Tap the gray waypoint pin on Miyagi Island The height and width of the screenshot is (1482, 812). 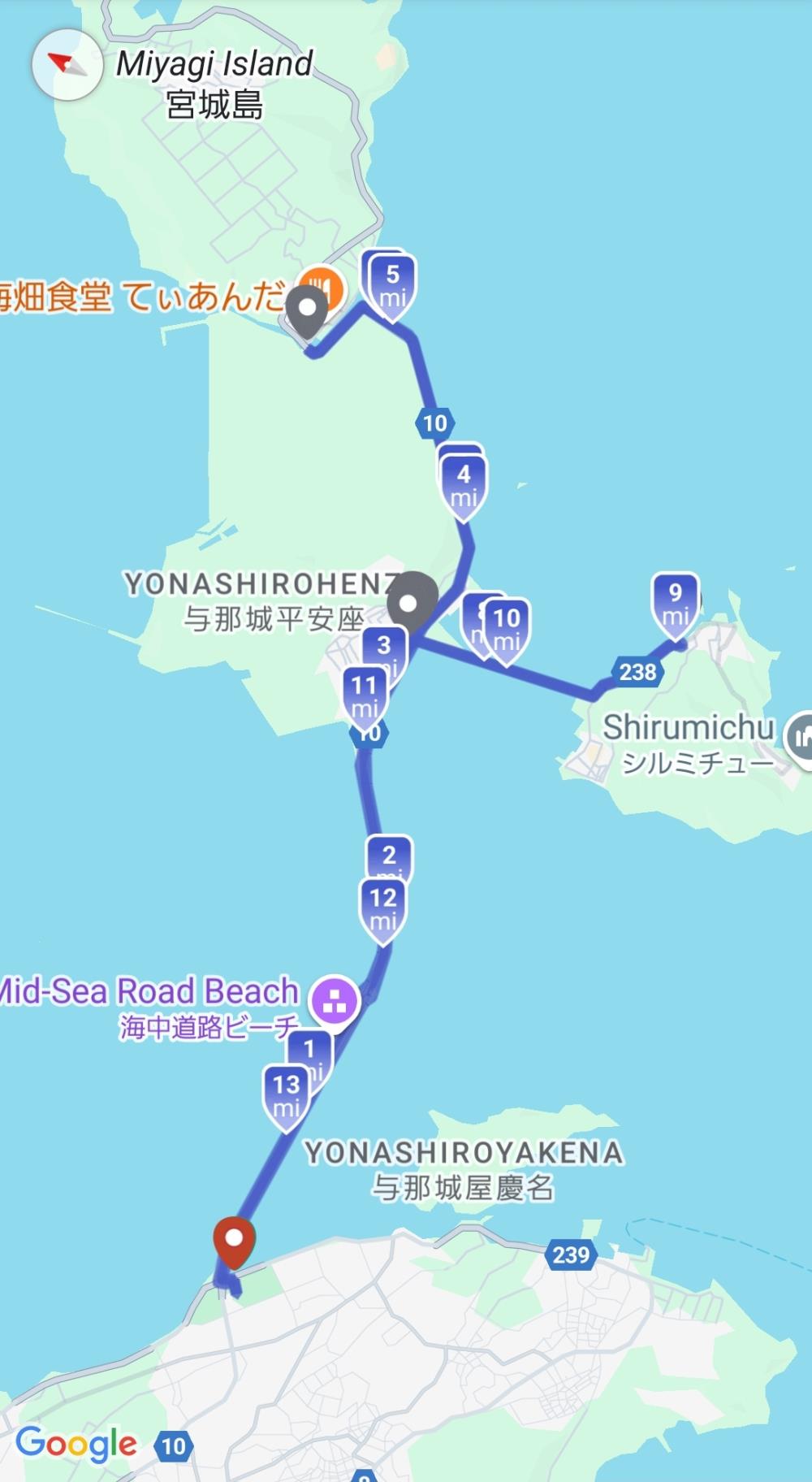[x=308, y=310]
